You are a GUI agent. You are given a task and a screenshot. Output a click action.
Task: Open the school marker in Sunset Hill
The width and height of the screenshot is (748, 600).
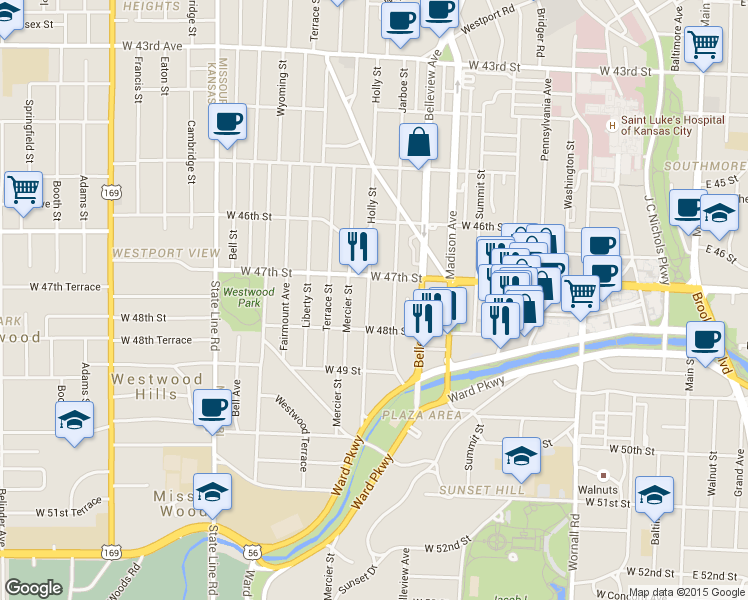tap(521, 459)
